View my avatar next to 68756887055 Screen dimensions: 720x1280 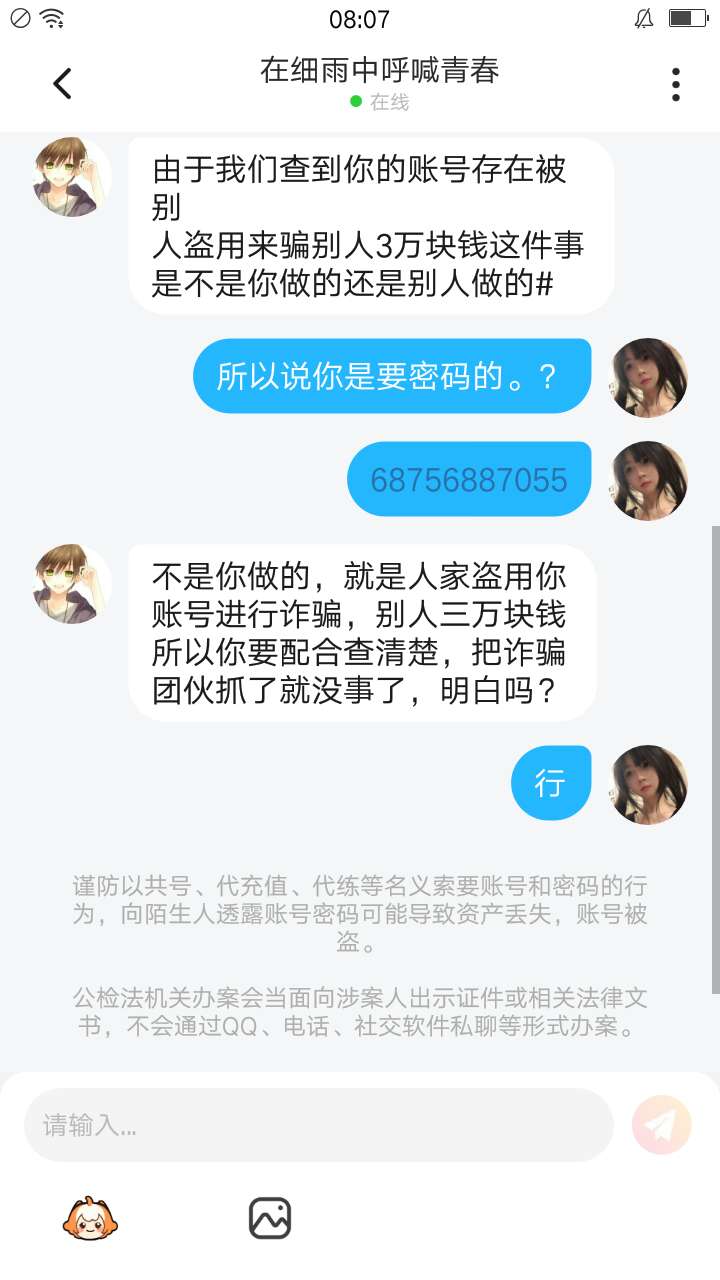coord(649,481)
